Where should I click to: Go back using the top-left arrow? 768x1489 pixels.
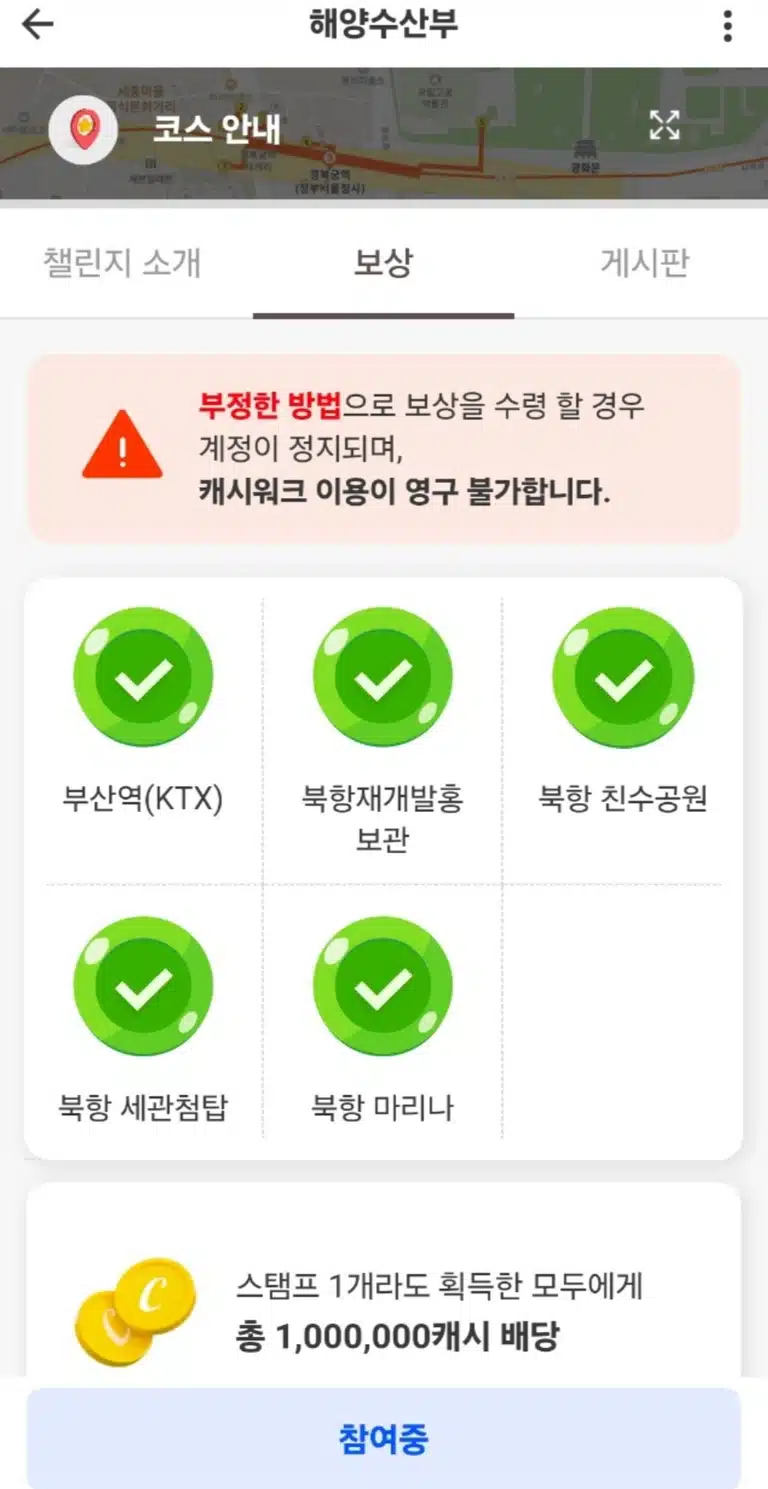click(38, 26)
